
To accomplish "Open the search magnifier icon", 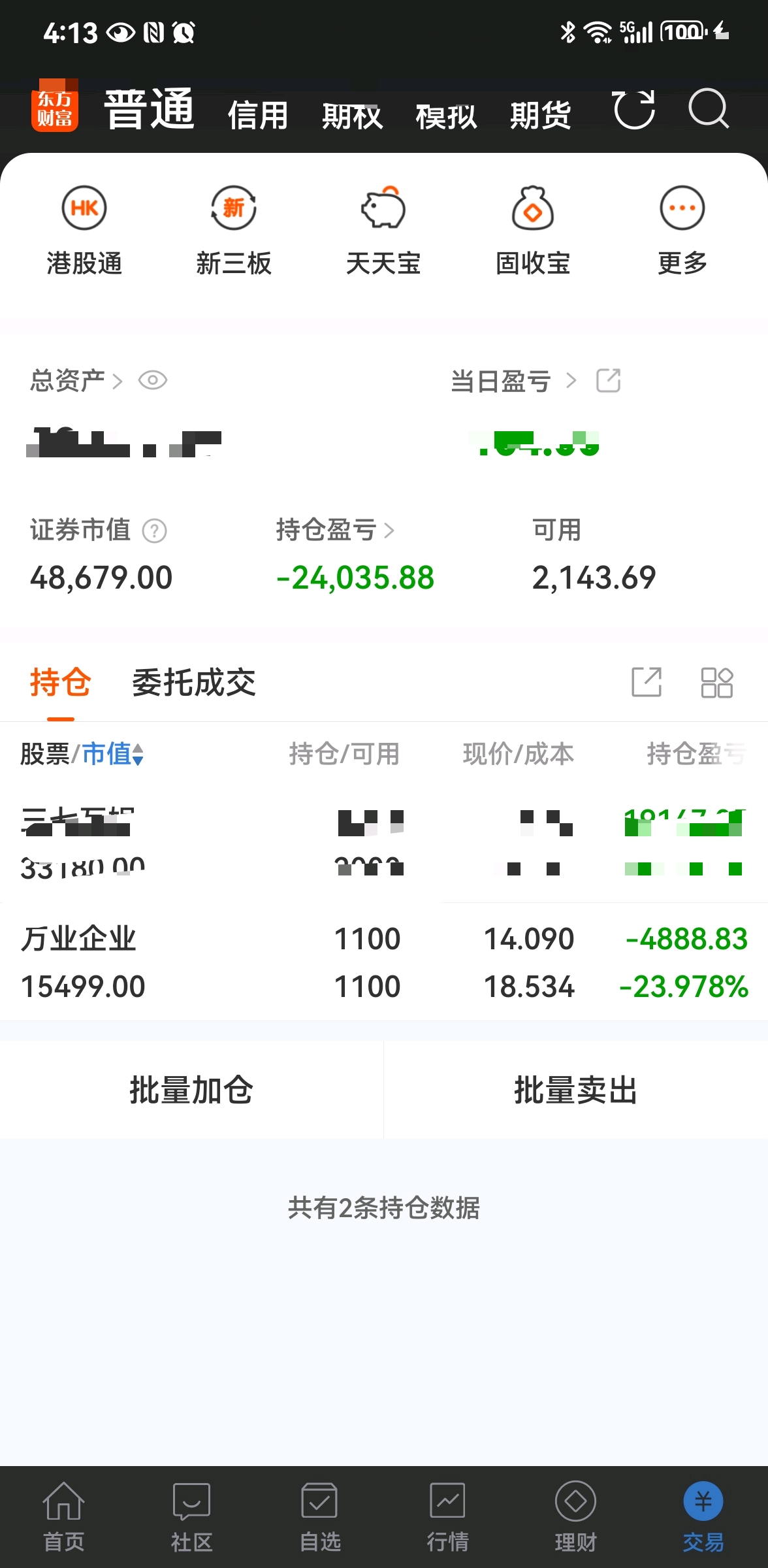I will tap(709, 108).
